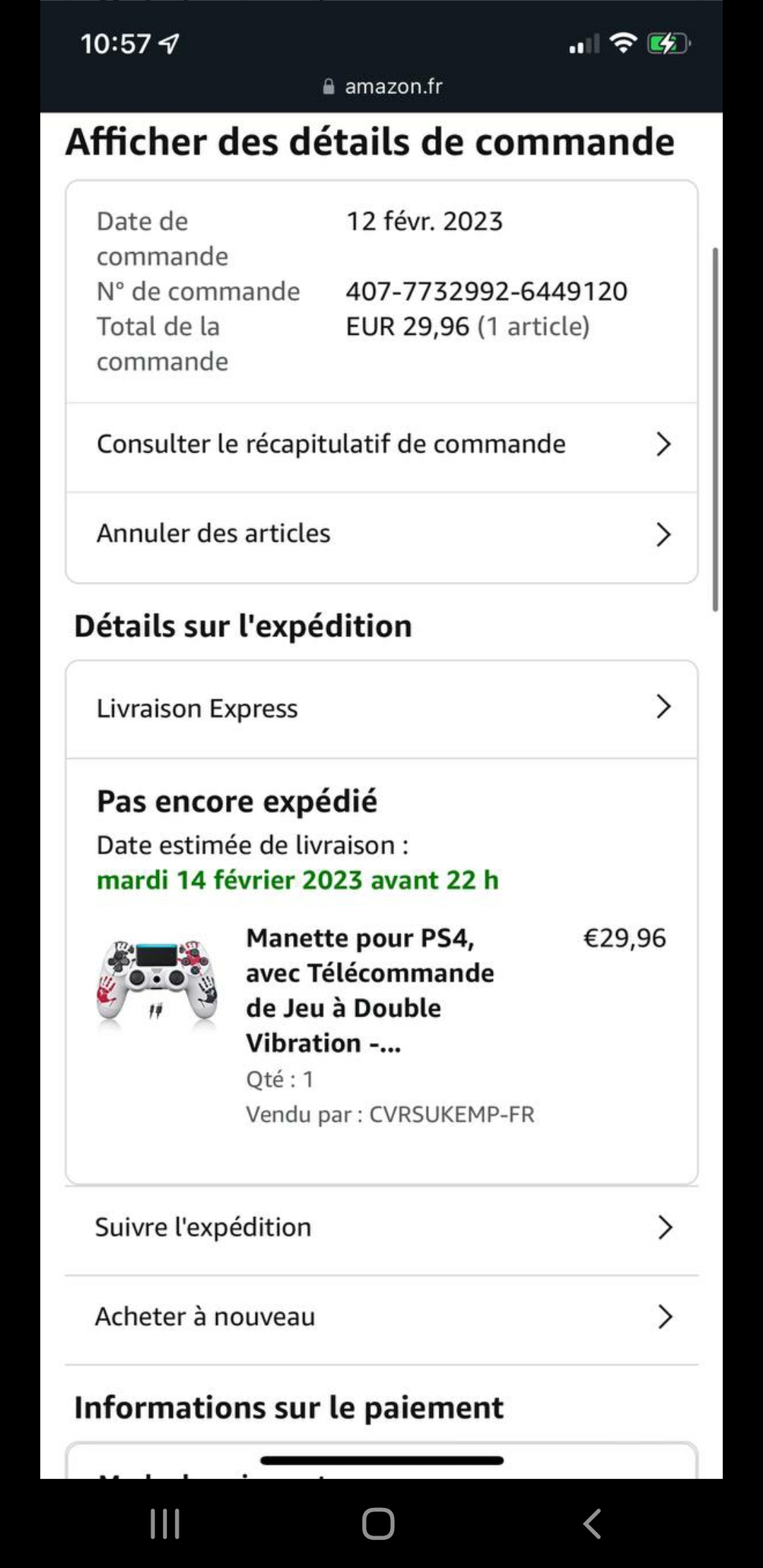763x1568 pixels.
Task: Open Consulter le récapitulatif de commande
Action: (x=381, y=445)
